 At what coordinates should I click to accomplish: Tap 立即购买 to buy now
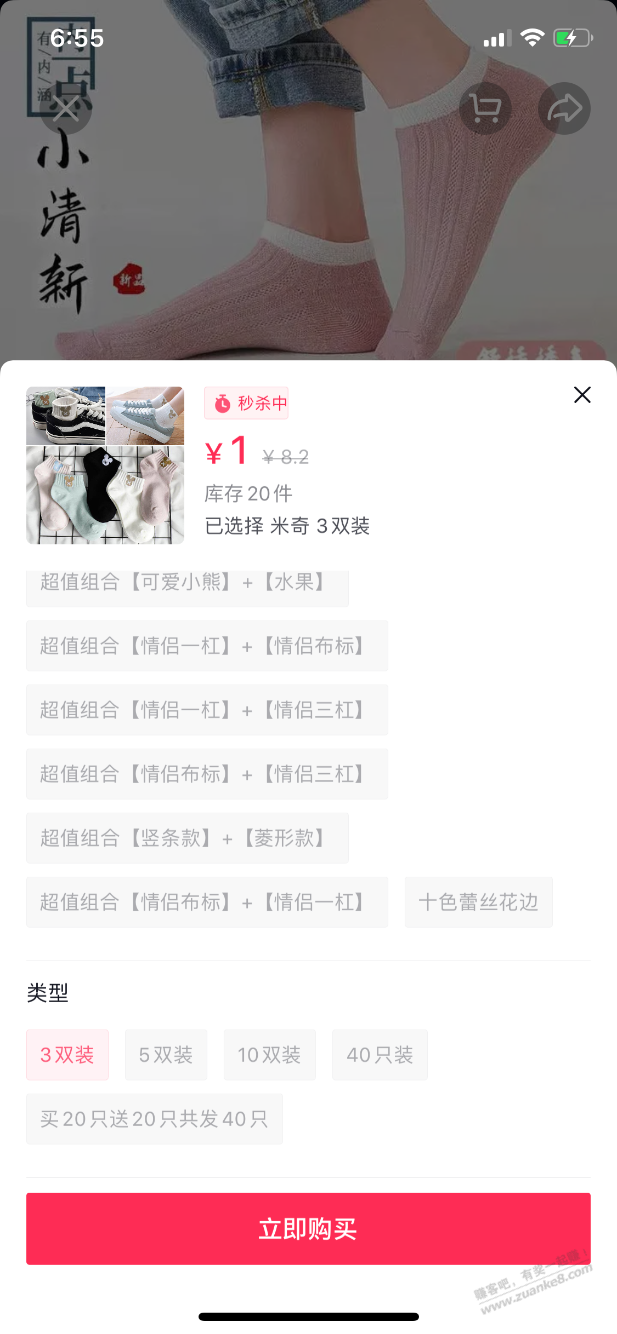[x=308, y=1229]
